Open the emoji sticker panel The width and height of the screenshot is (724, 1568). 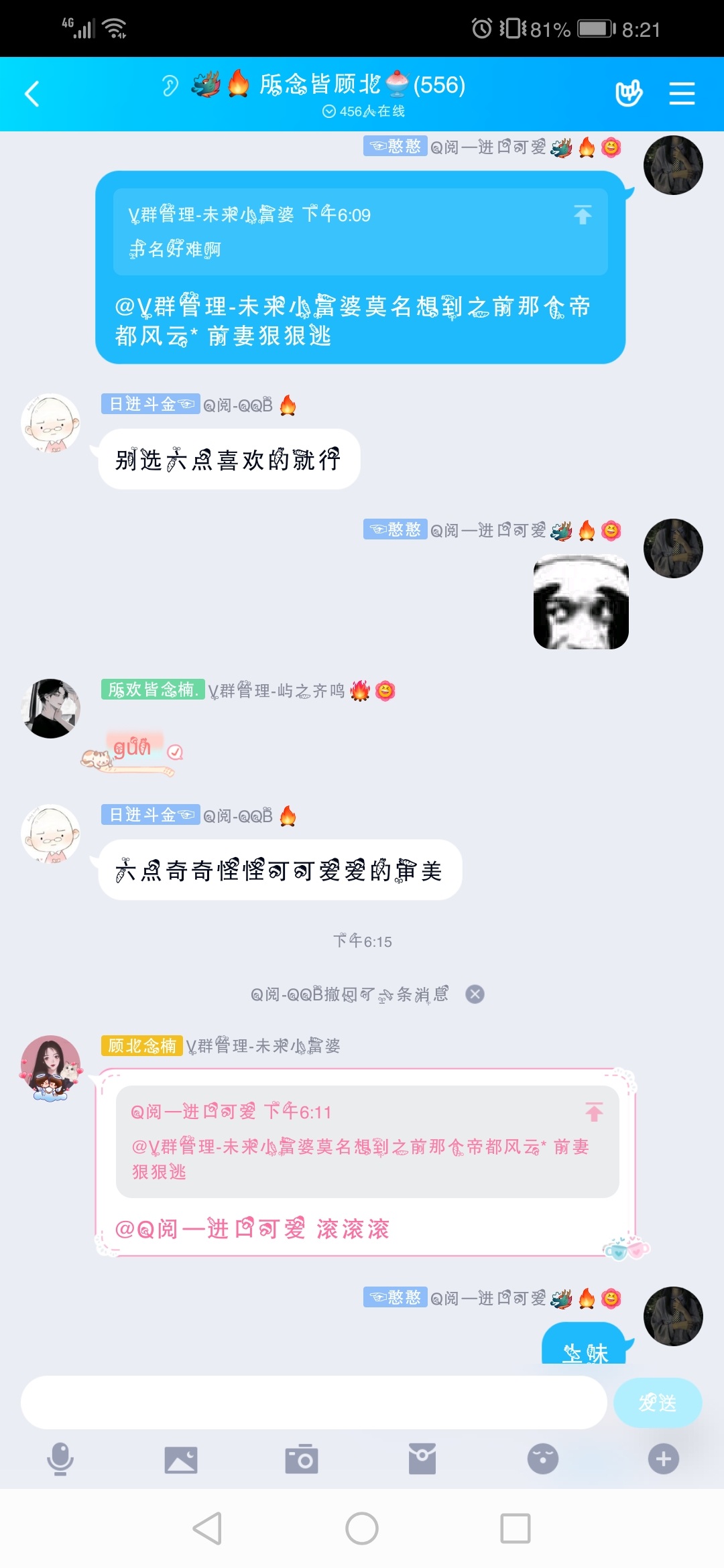click(542, 1459)
